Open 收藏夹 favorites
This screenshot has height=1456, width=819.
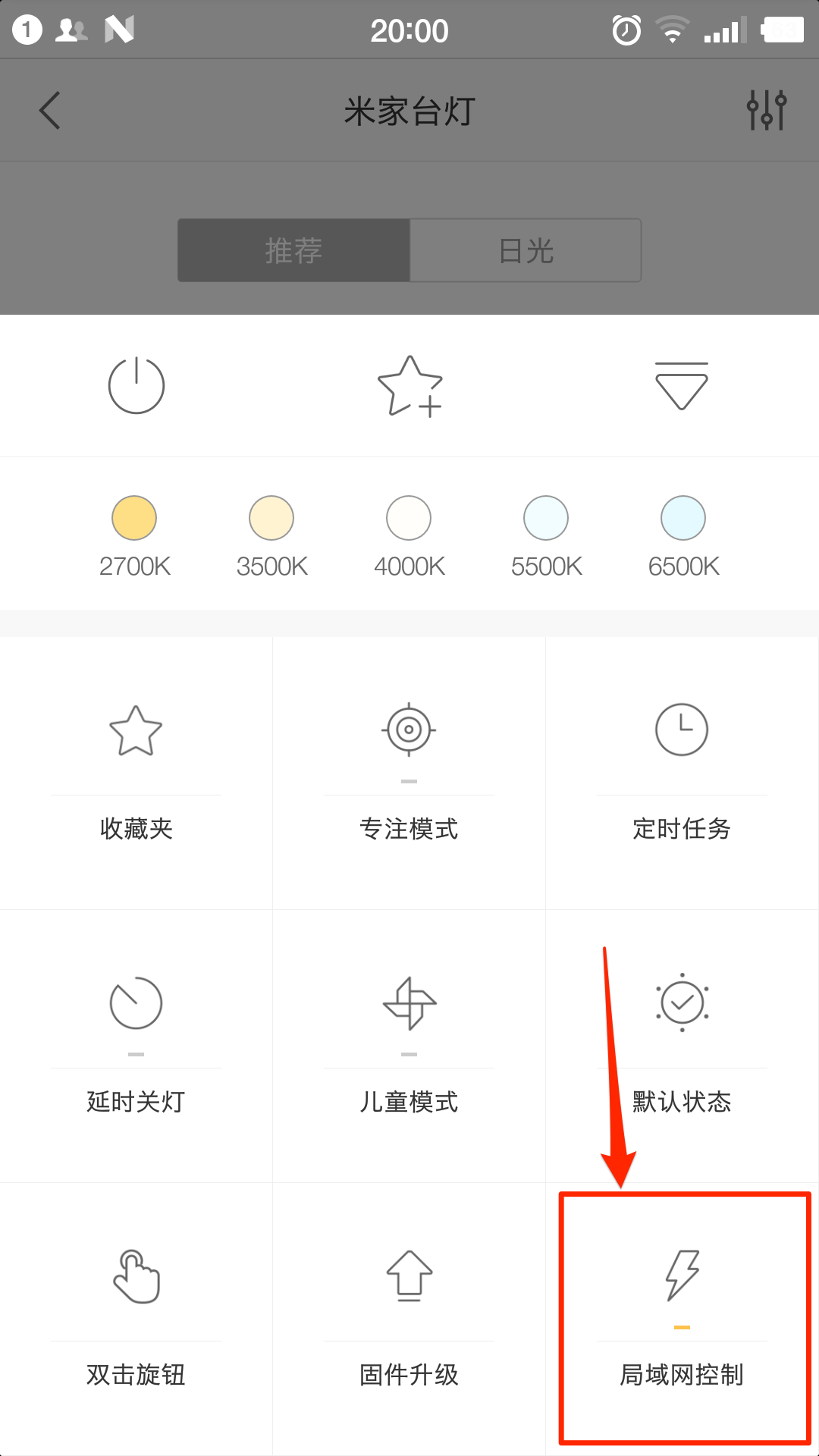pyautogui.click(x=136, y=773)
